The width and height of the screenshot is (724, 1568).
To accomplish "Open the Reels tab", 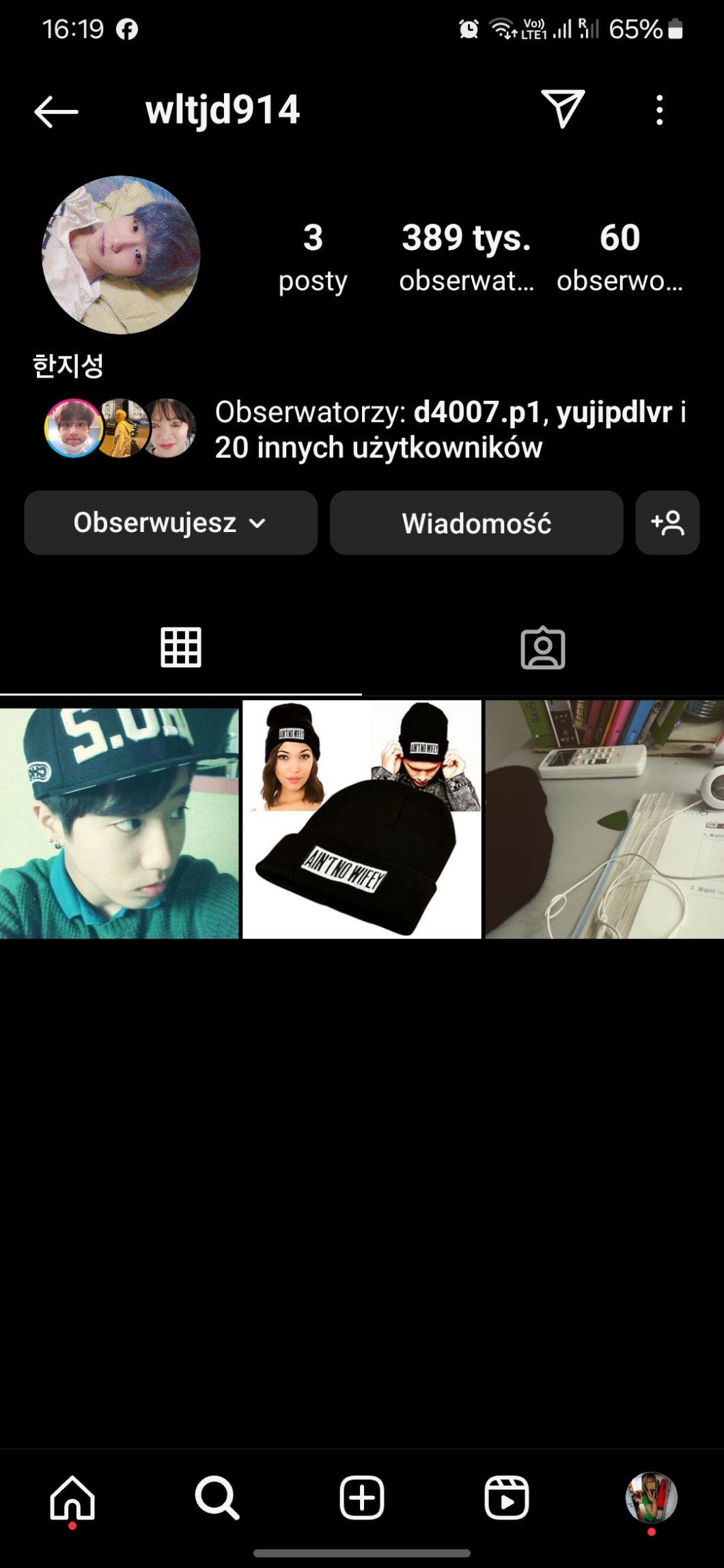I will pyautogui.click(x=507, y=1498).
